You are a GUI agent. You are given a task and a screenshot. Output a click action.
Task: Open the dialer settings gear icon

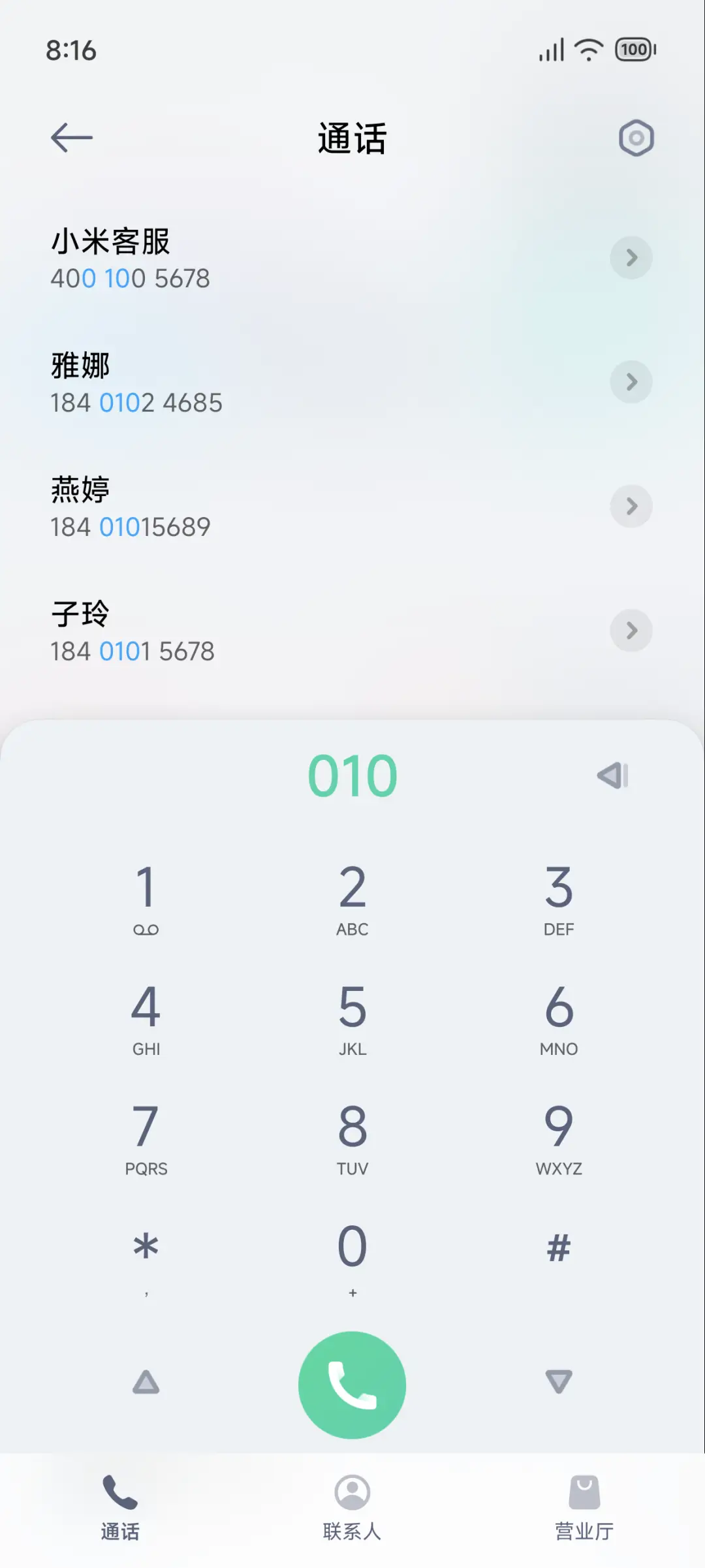coord(636,138)
